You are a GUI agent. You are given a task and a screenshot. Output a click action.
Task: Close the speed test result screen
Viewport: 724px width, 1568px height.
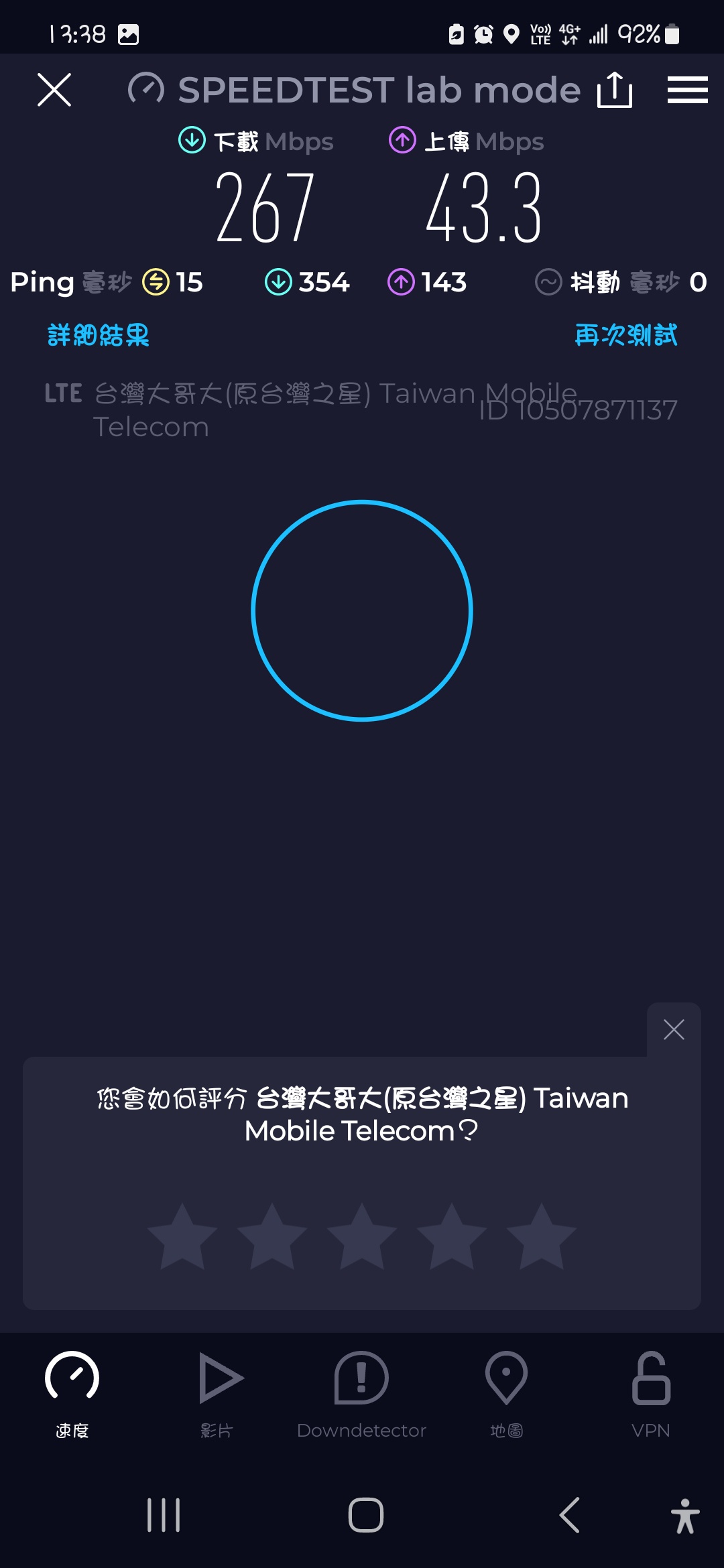click(x=54, y=90)
